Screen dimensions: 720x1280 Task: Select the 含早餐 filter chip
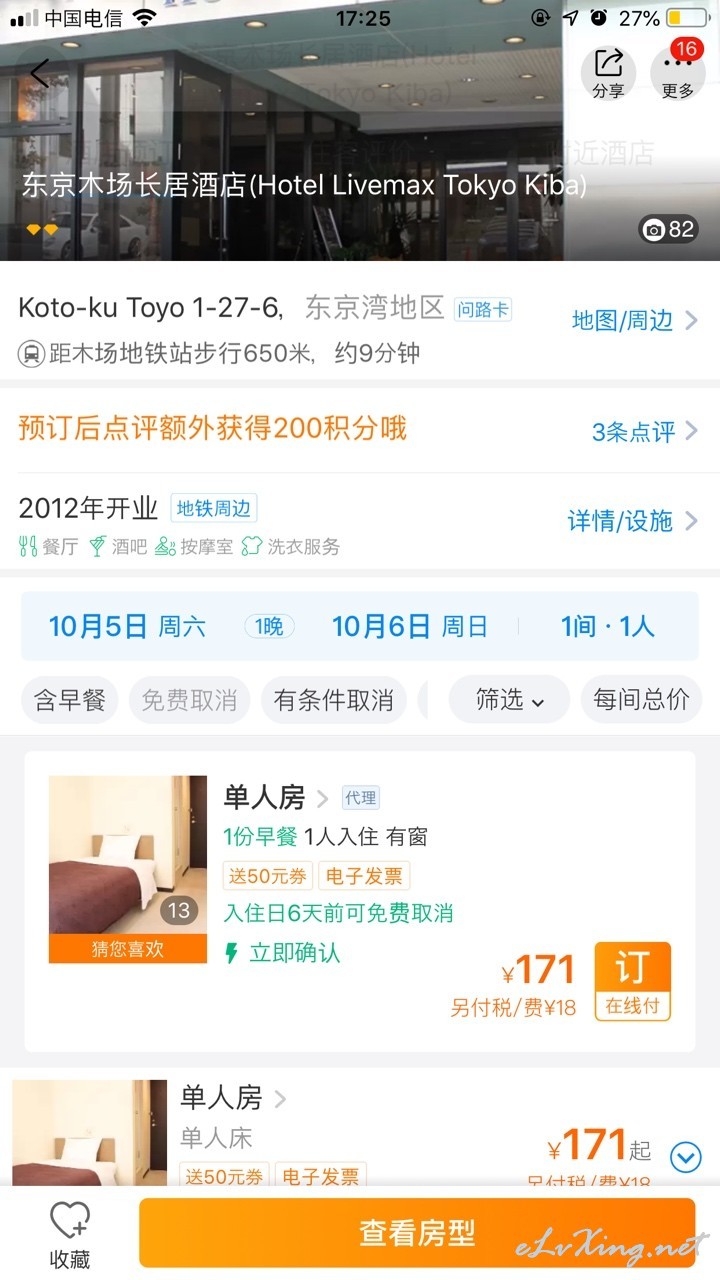click(x=70, y=700)
